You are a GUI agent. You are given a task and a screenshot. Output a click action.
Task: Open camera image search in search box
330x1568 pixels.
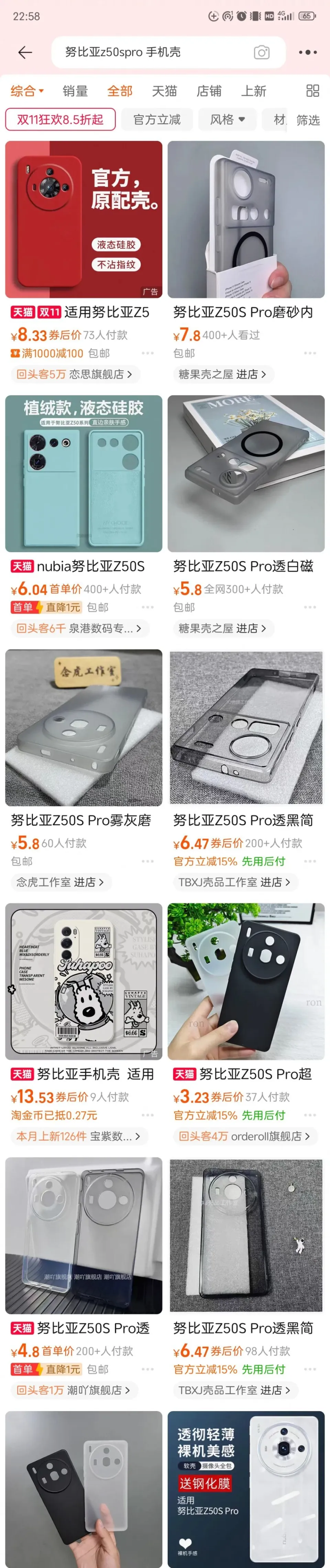[262, 52]
